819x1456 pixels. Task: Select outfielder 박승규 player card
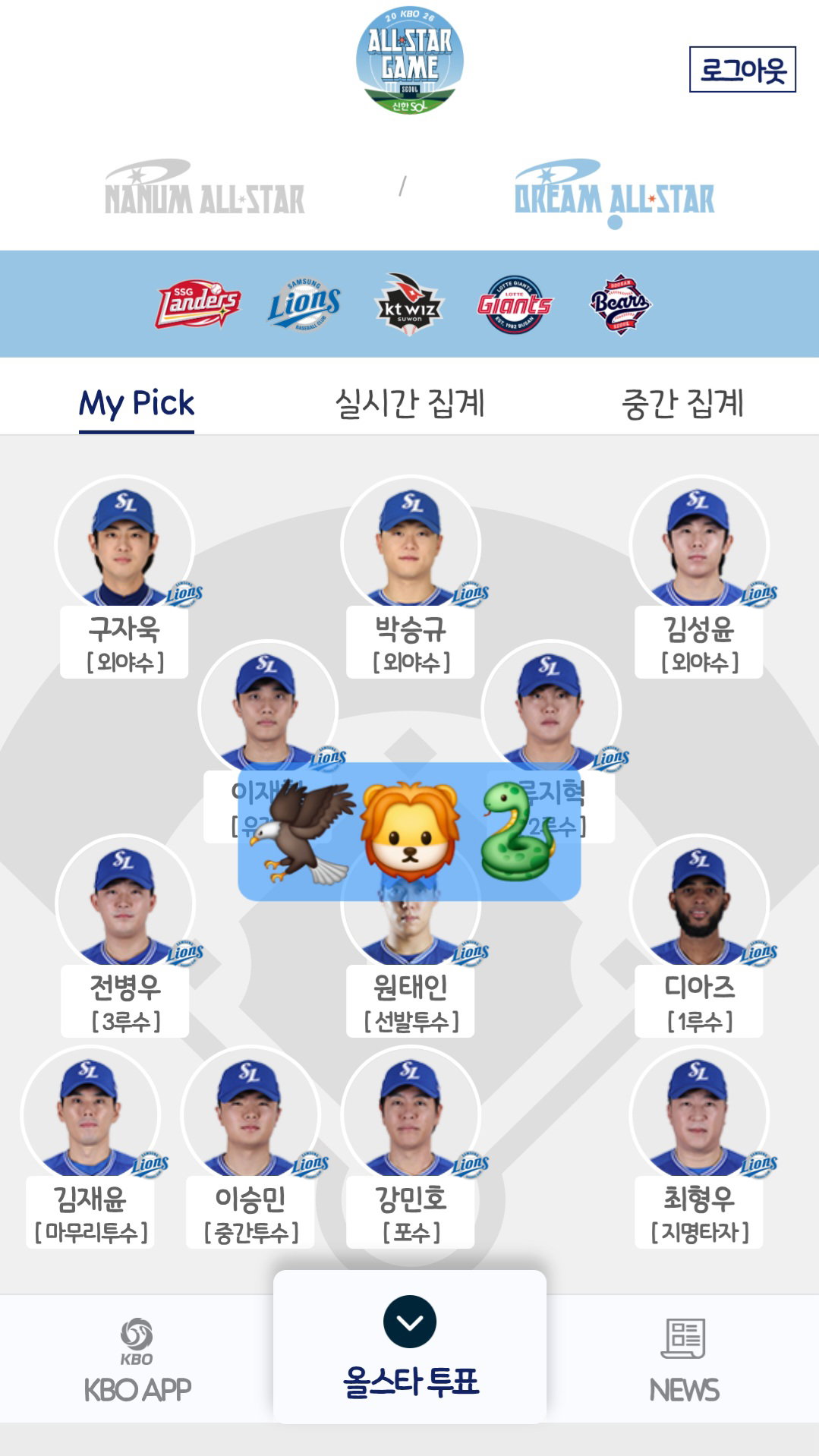pos(411,577)
